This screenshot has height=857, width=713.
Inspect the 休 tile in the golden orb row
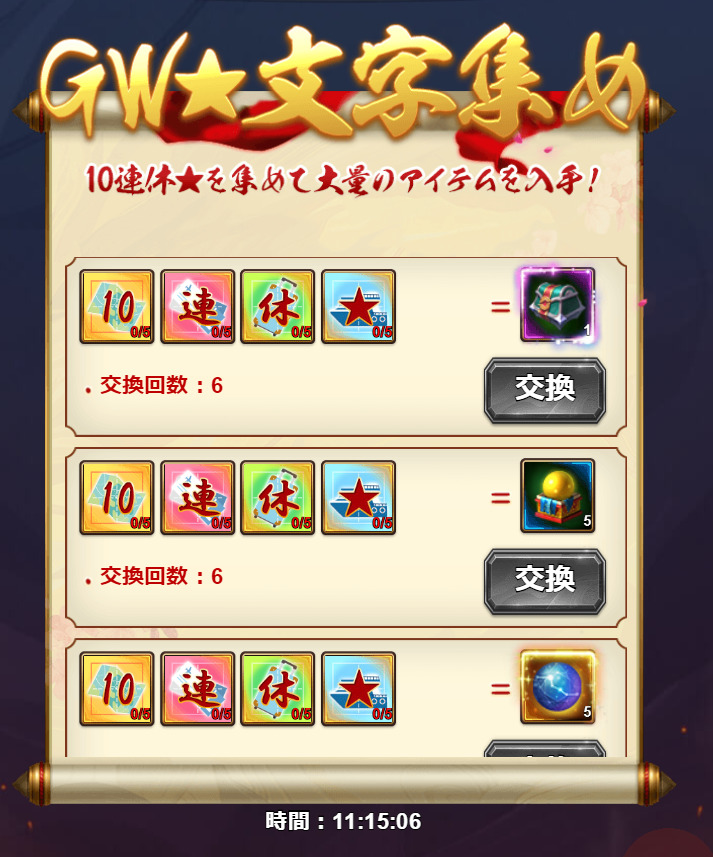click(278, 498)
